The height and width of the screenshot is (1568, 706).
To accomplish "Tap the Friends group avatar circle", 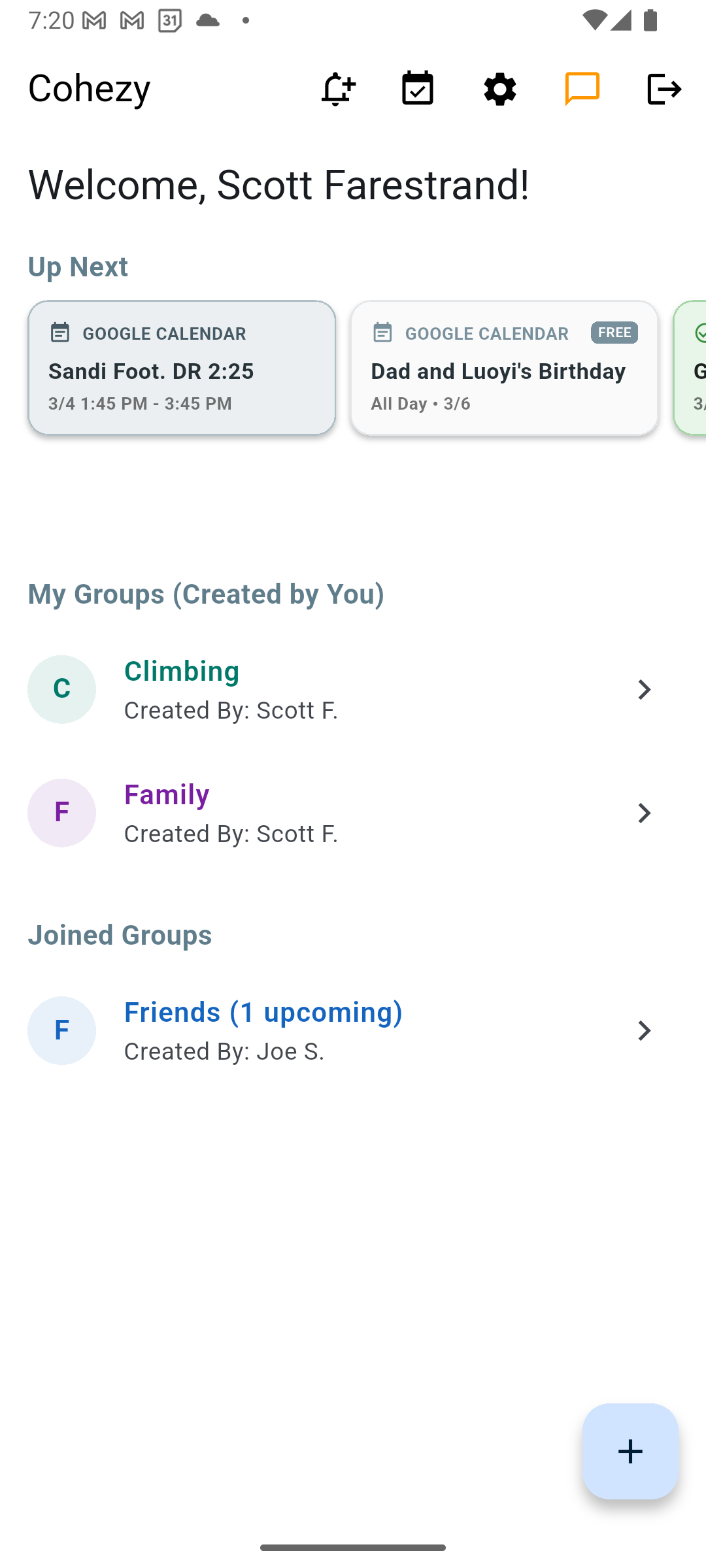I will (61, 1030).
